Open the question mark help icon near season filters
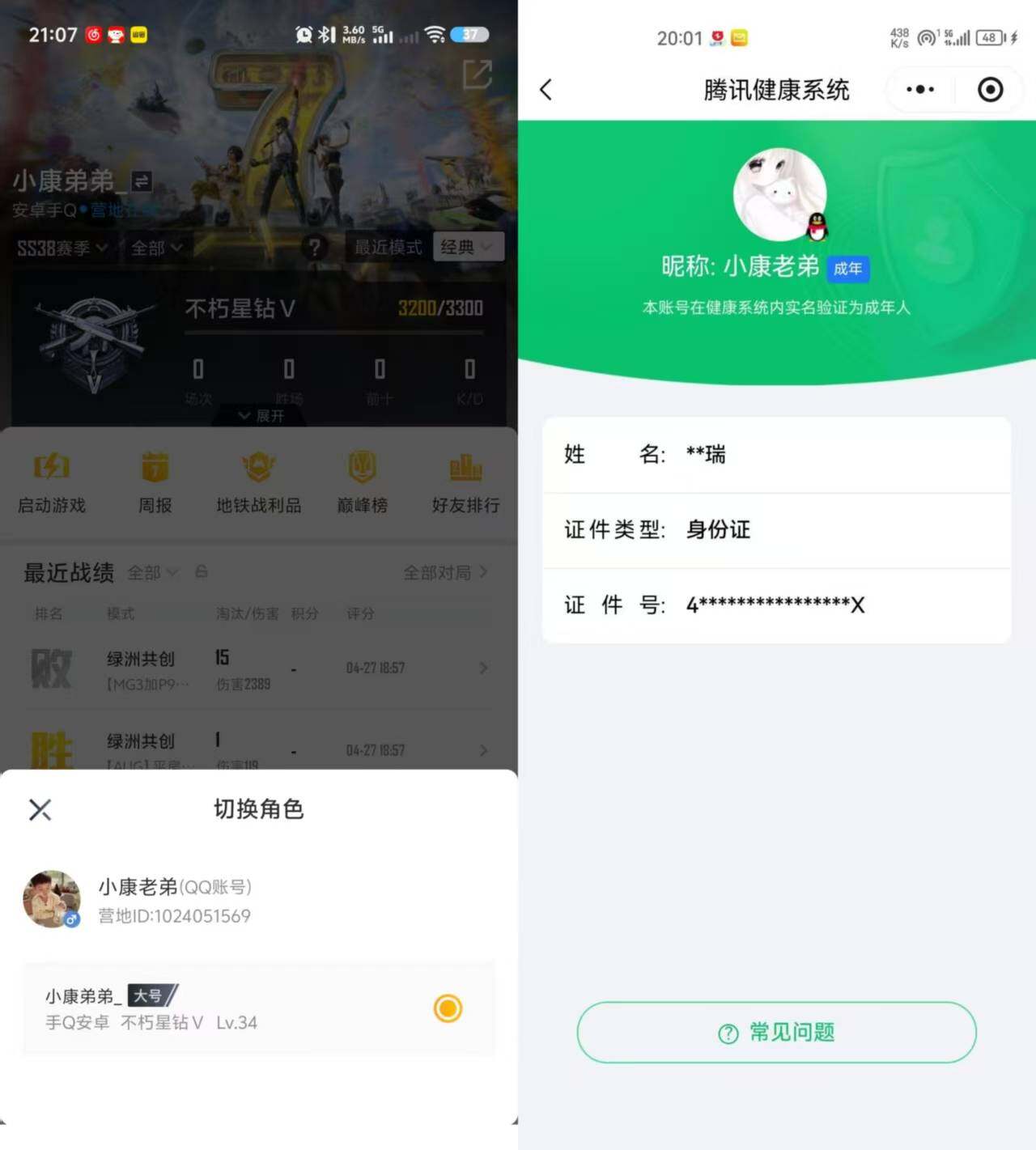This screenshot has height=1150, width=1036. [x=314, y=248]
